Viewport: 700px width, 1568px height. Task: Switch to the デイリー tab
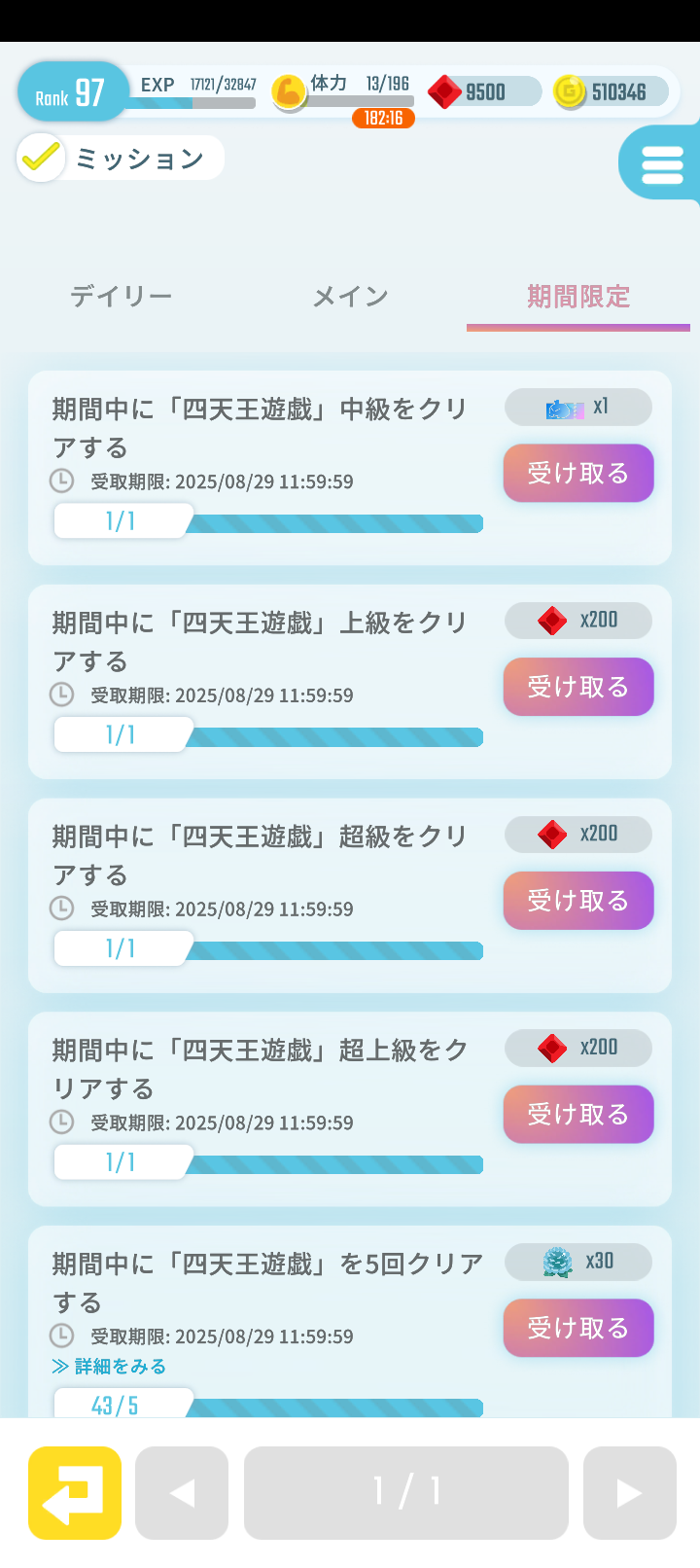coord(122,297)
